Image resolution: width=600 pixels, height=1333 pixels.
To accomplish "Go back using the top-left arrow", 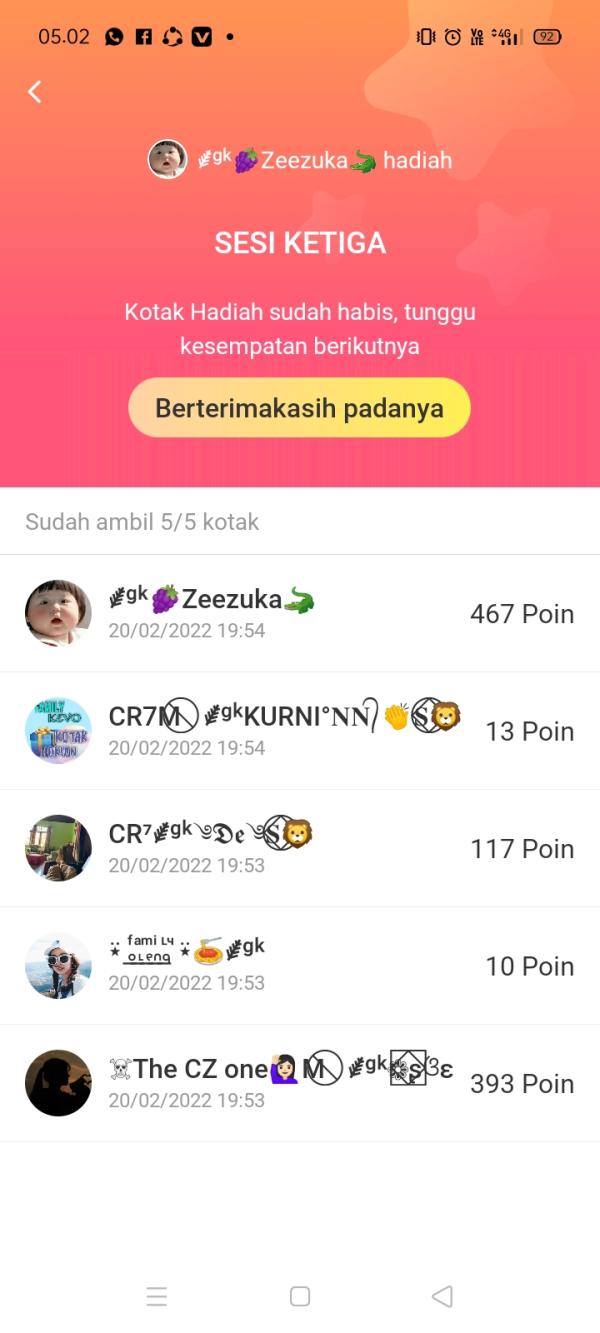I will (x=34, y=92).
